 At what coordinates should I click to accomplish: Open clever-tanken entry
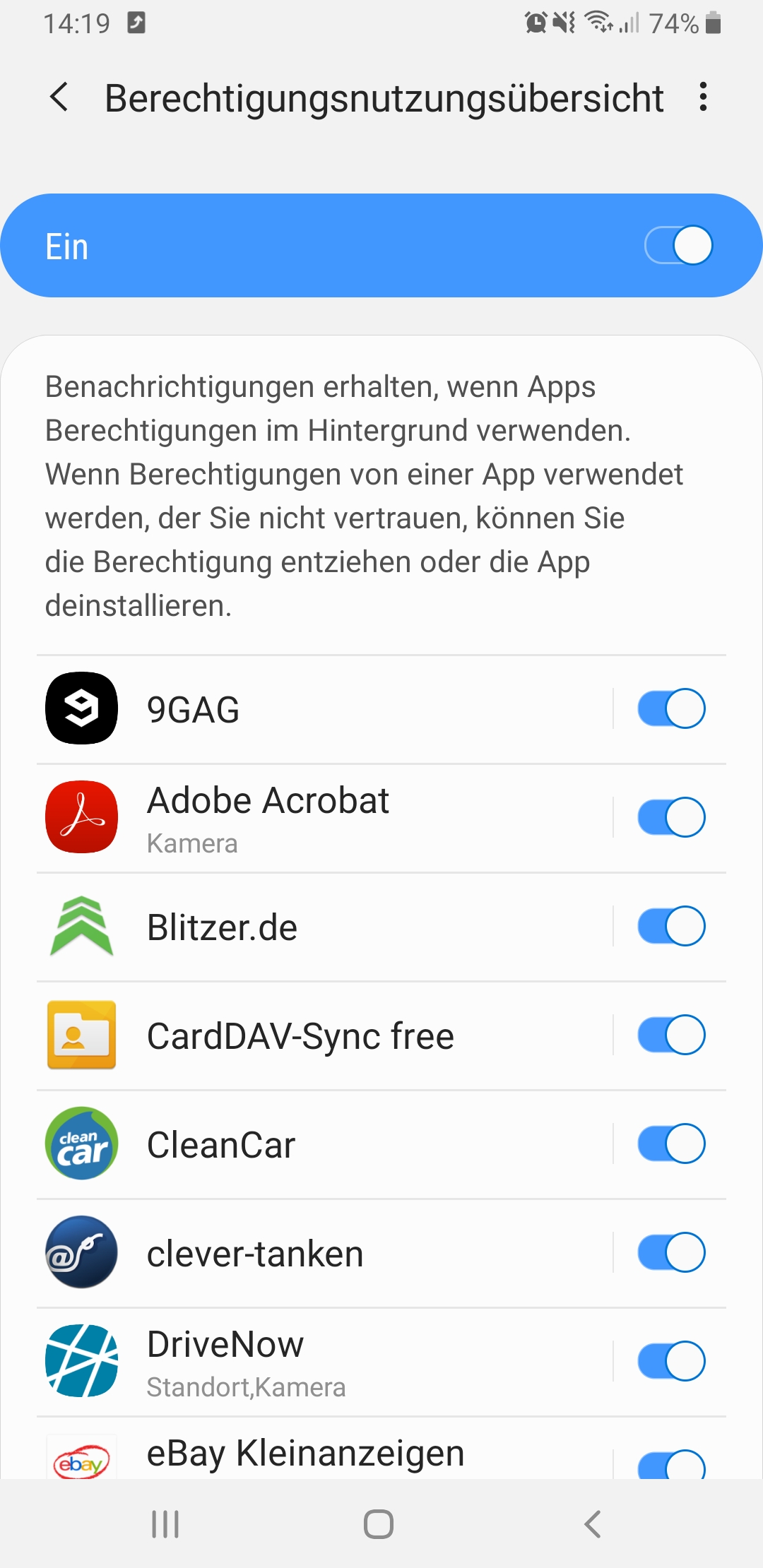point(318,1253)
